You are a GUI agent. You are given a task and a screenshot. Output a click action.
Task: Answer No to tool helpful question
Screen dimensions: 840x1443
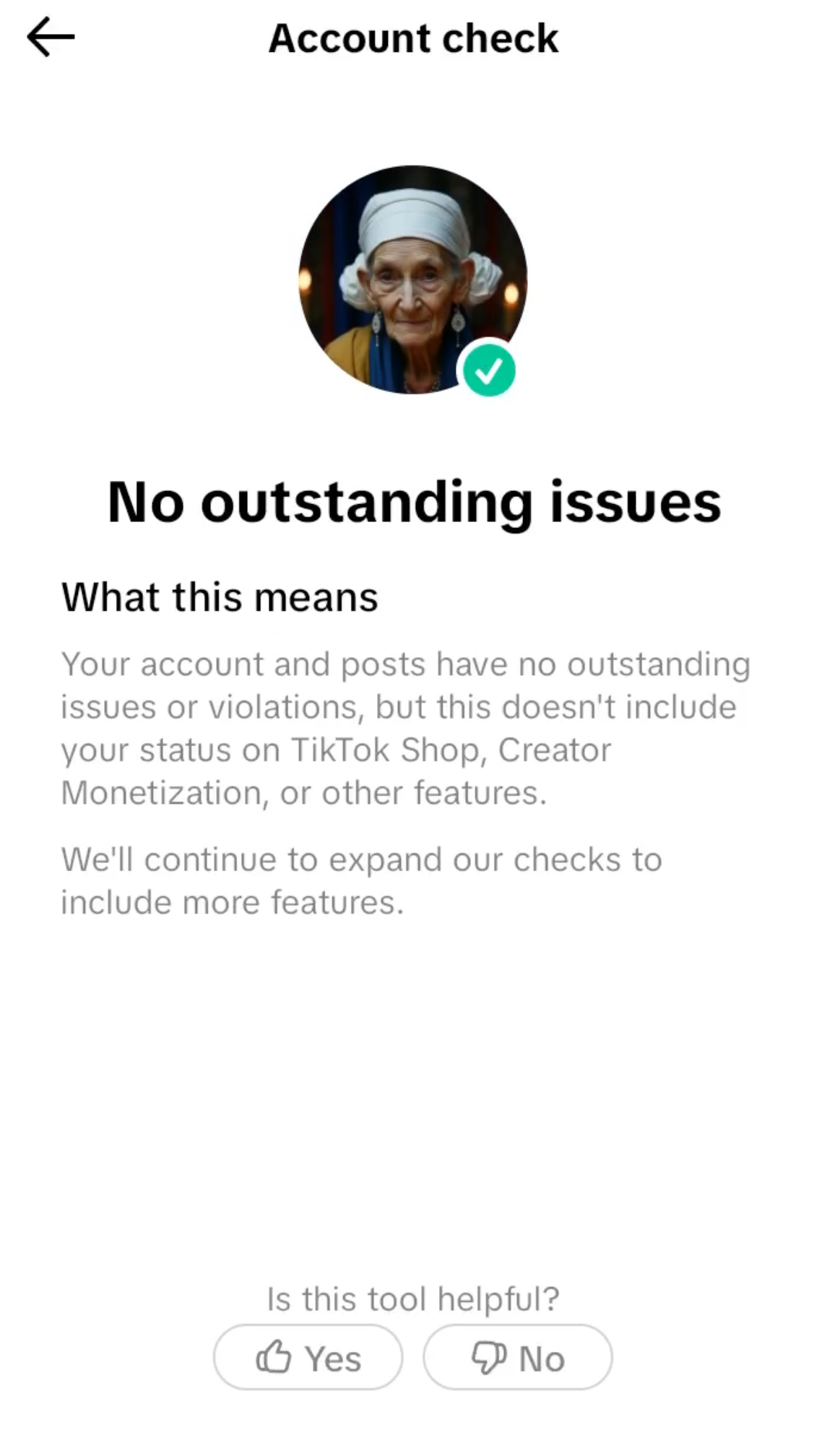[517, 1357]
